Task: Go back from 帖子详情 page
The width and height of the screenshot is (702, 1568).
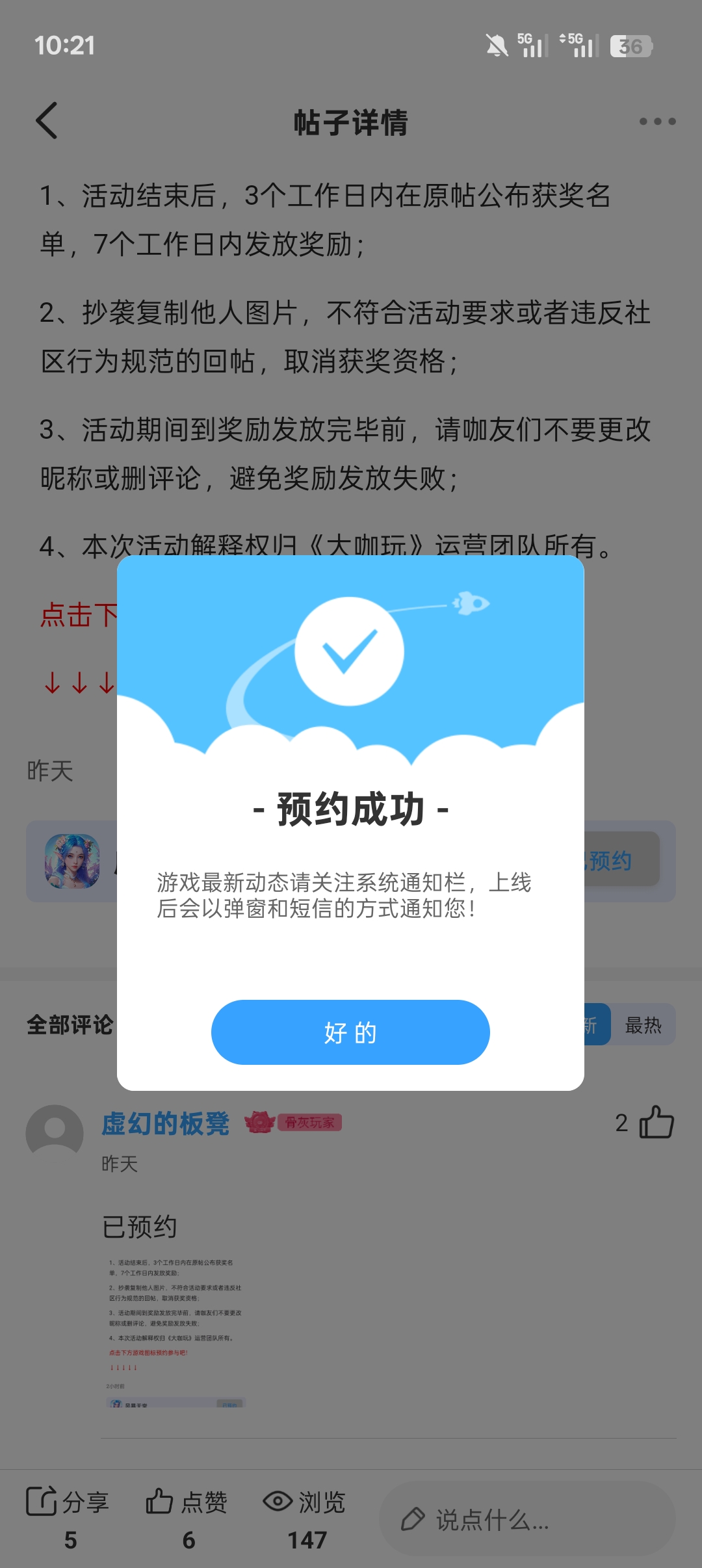Action: pyautogui.click(x=47, y=121)
